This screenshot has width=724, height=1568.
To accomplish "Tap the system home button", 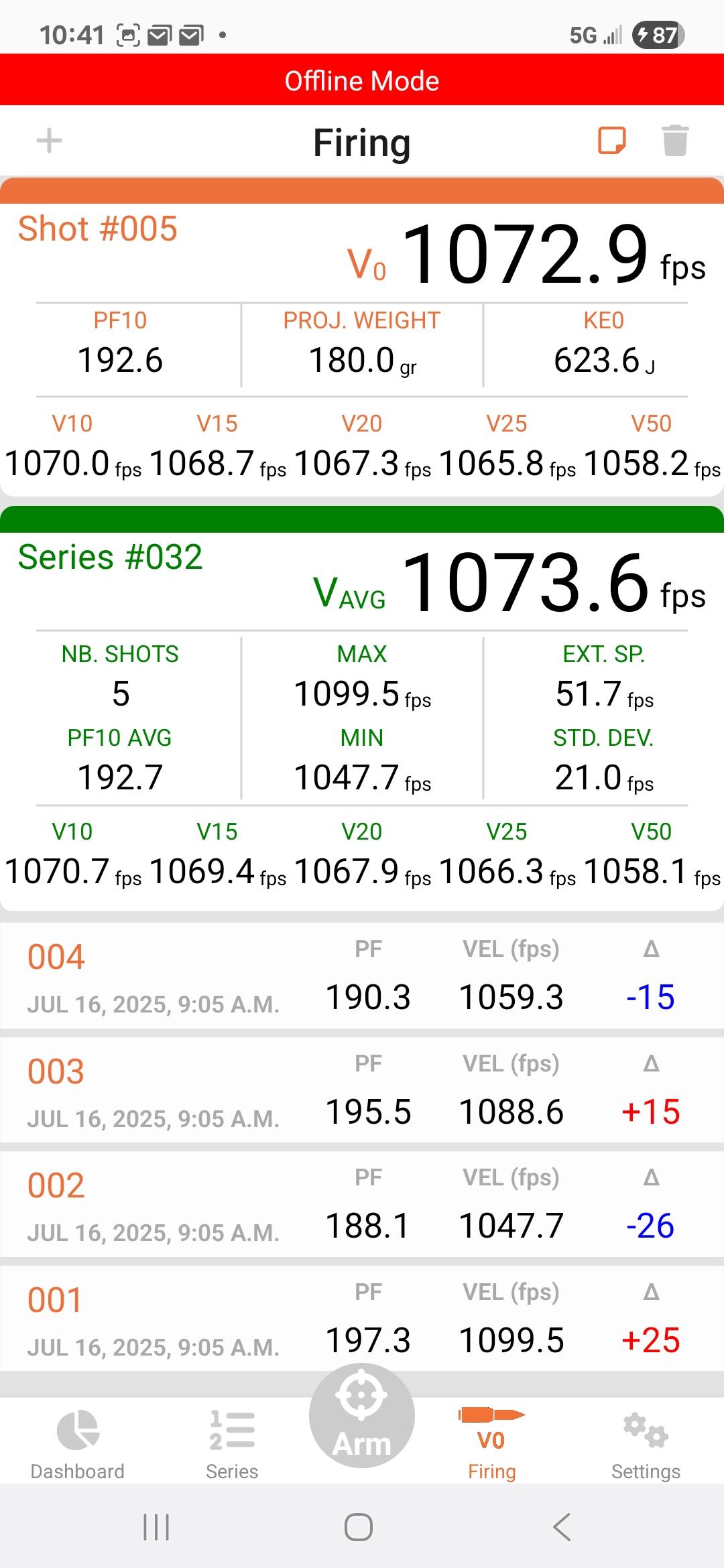I will point(359,1527).
